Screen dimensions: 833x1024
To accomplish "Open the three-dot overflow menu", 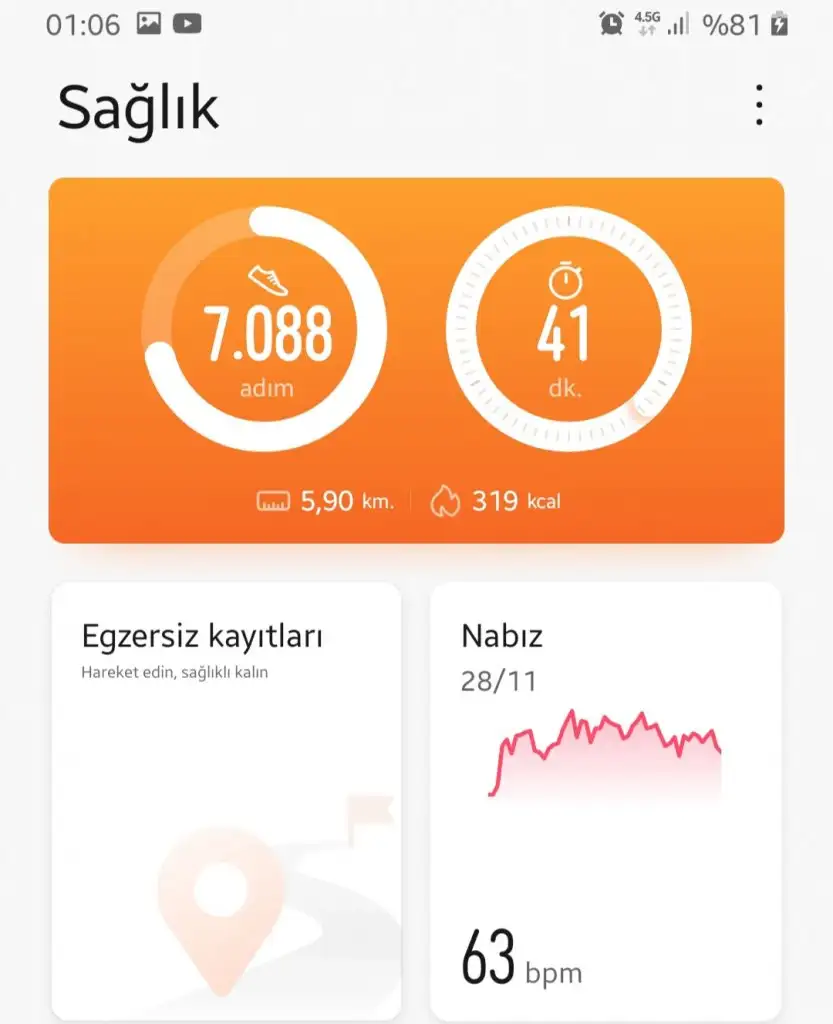I will tap(759, 105).
